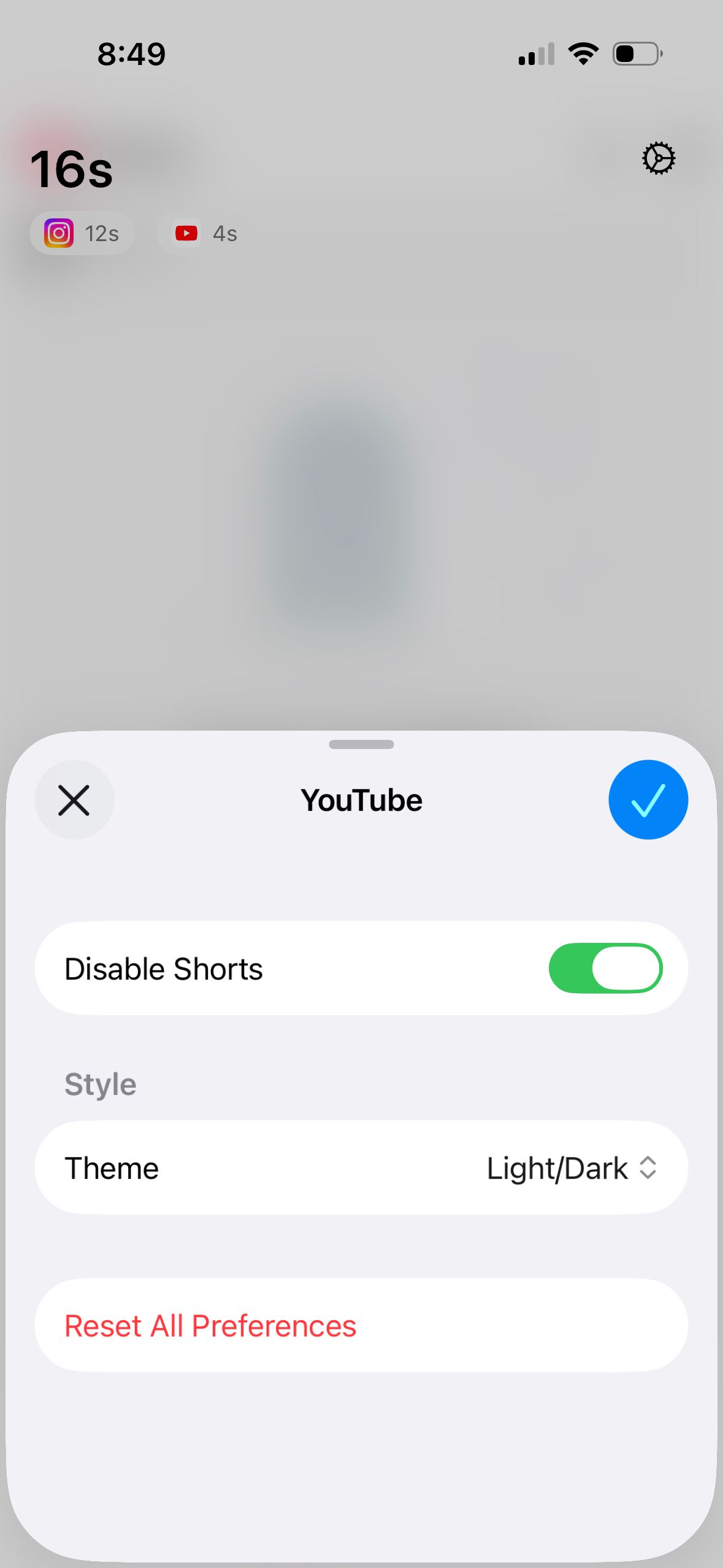Tap the green Disable Shorts switch
The image size is (723, 1568).
coord(606,968)
